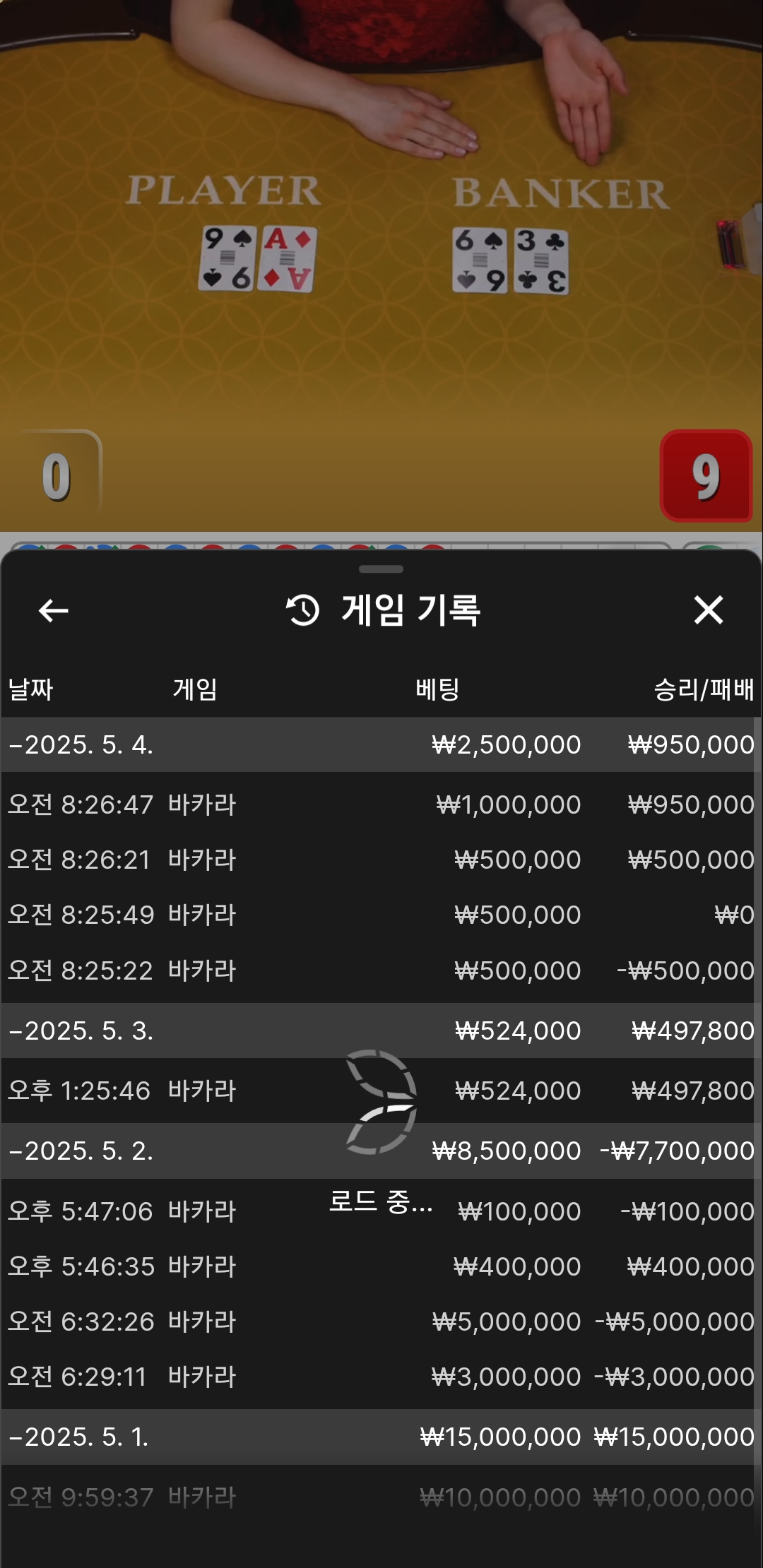View the 오전 6:29:11 baccarat round details
Viewport: 763px width, 1568px height.
click(x=380, y=1377)
